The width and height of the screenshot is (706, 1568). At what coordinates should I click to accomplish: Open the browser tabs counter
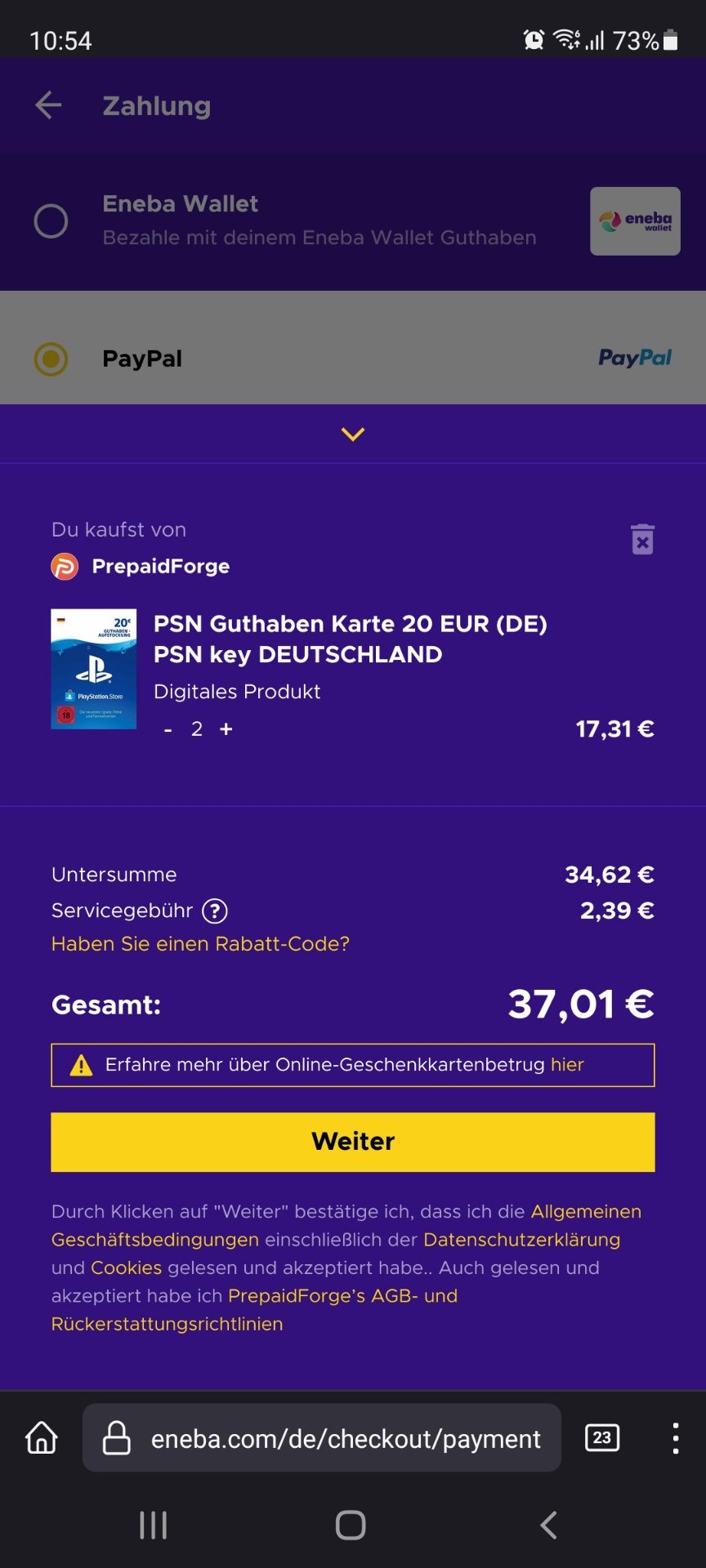[x=602, y=1437]
